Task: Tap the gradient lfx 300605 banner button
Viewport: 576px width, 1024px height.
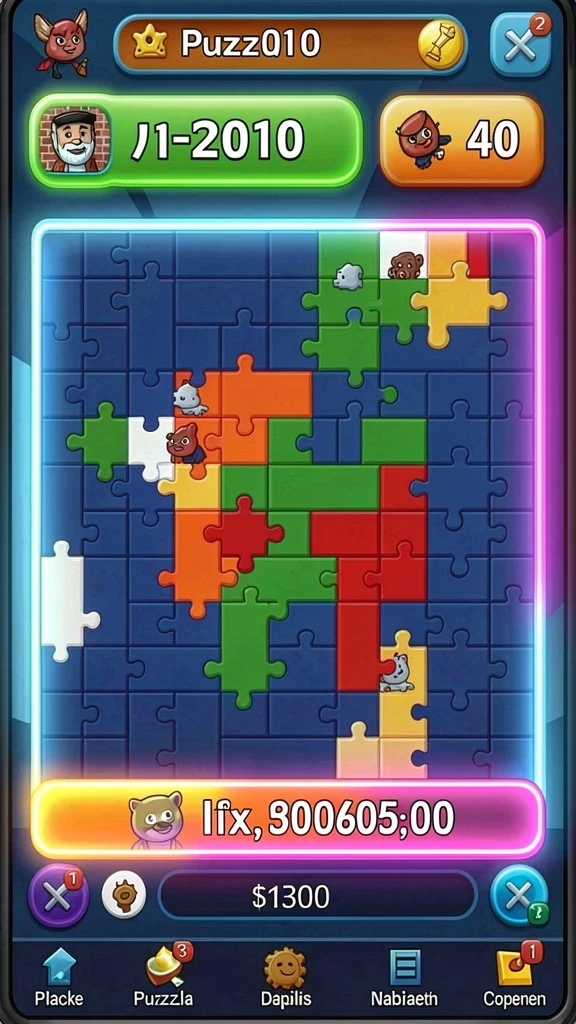Action: pos(287,818)
